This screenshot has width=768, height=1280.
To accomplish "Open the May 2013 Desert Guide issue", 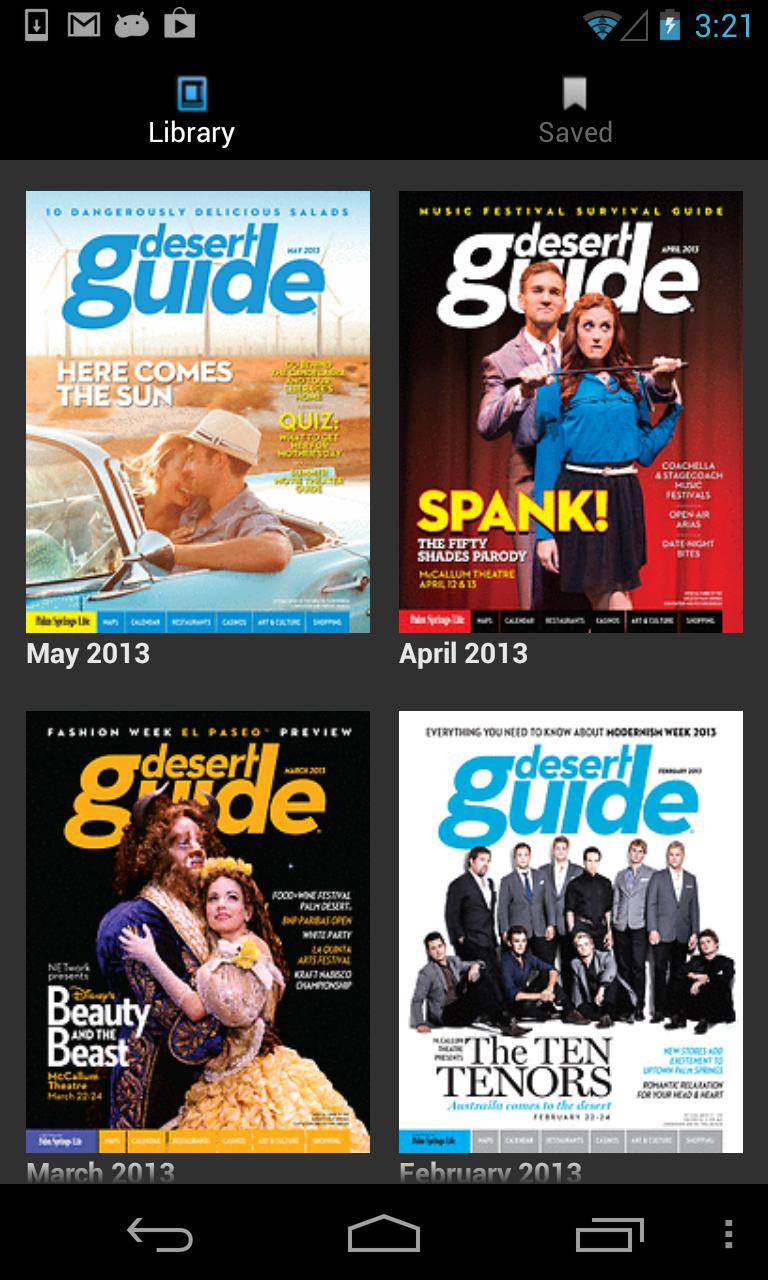I will click(198, 412).
